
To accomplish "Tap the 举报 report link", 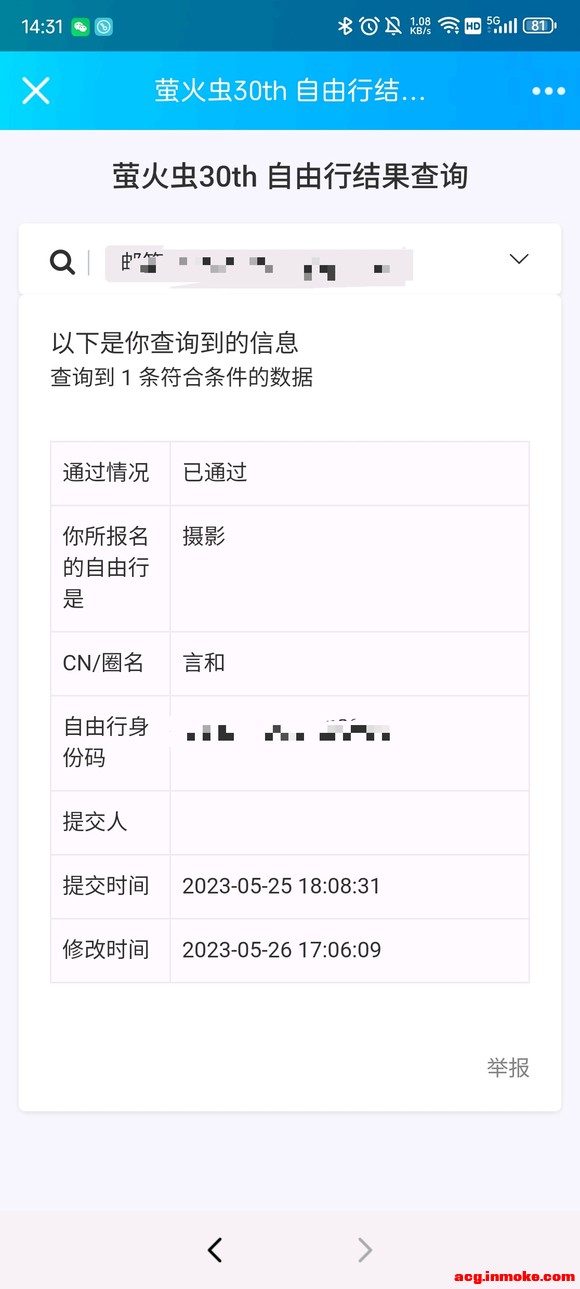I will click(x=508, y=1068).
